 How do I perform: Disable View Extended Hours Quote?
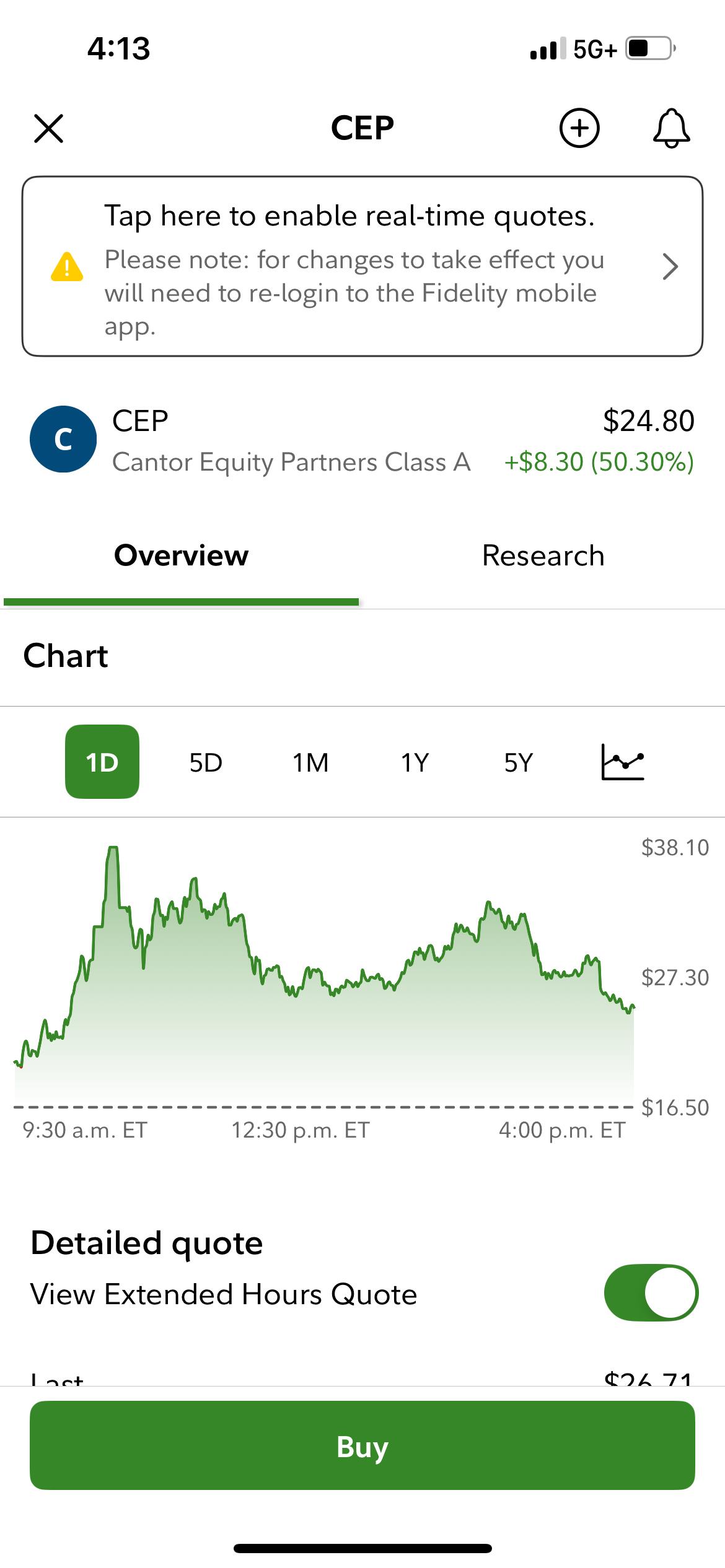[651, 1292]
